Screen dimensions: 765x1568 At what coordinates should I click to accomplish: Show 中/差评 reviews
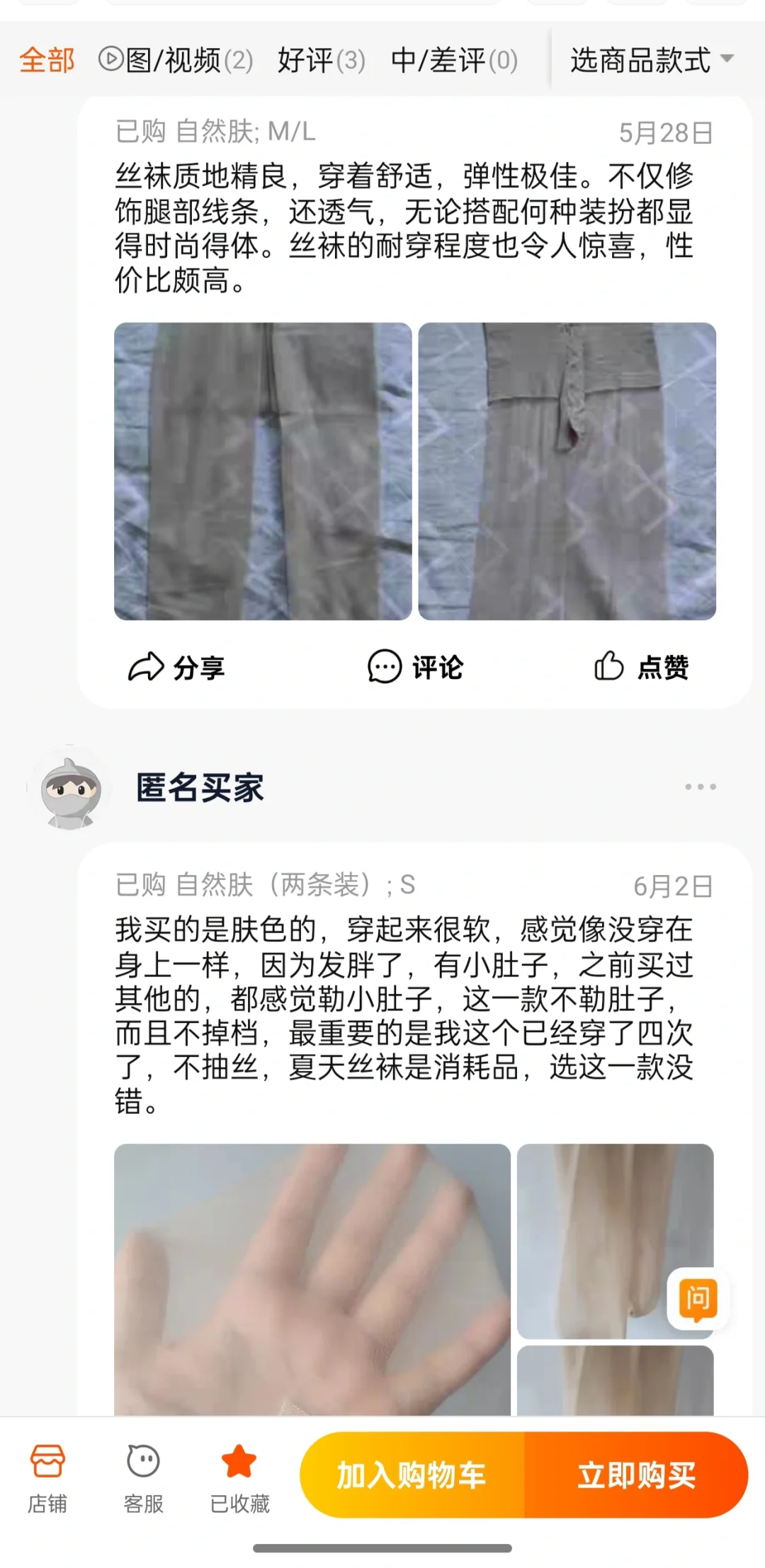point(455,60)
